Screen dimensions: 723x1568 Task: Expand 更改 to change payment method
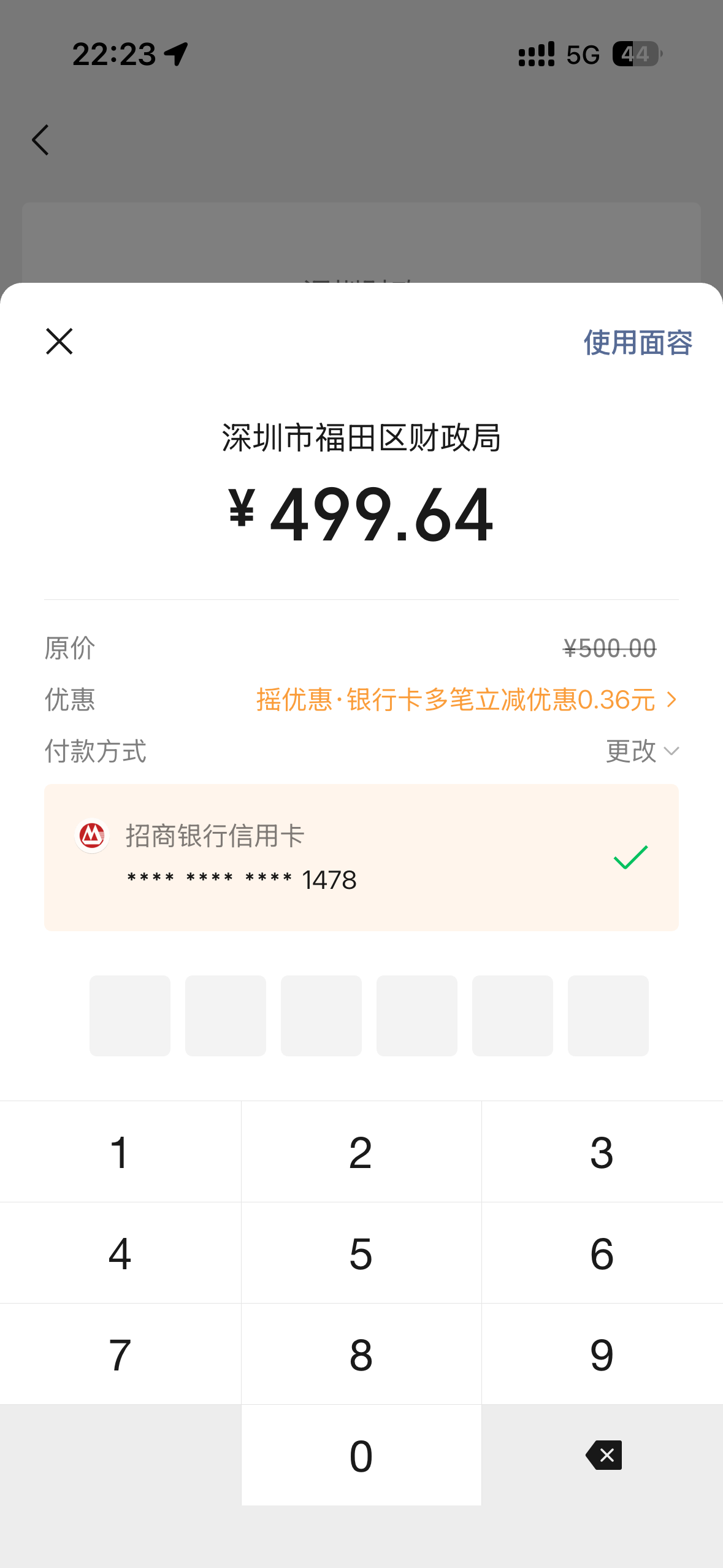[x=642, y=751]
